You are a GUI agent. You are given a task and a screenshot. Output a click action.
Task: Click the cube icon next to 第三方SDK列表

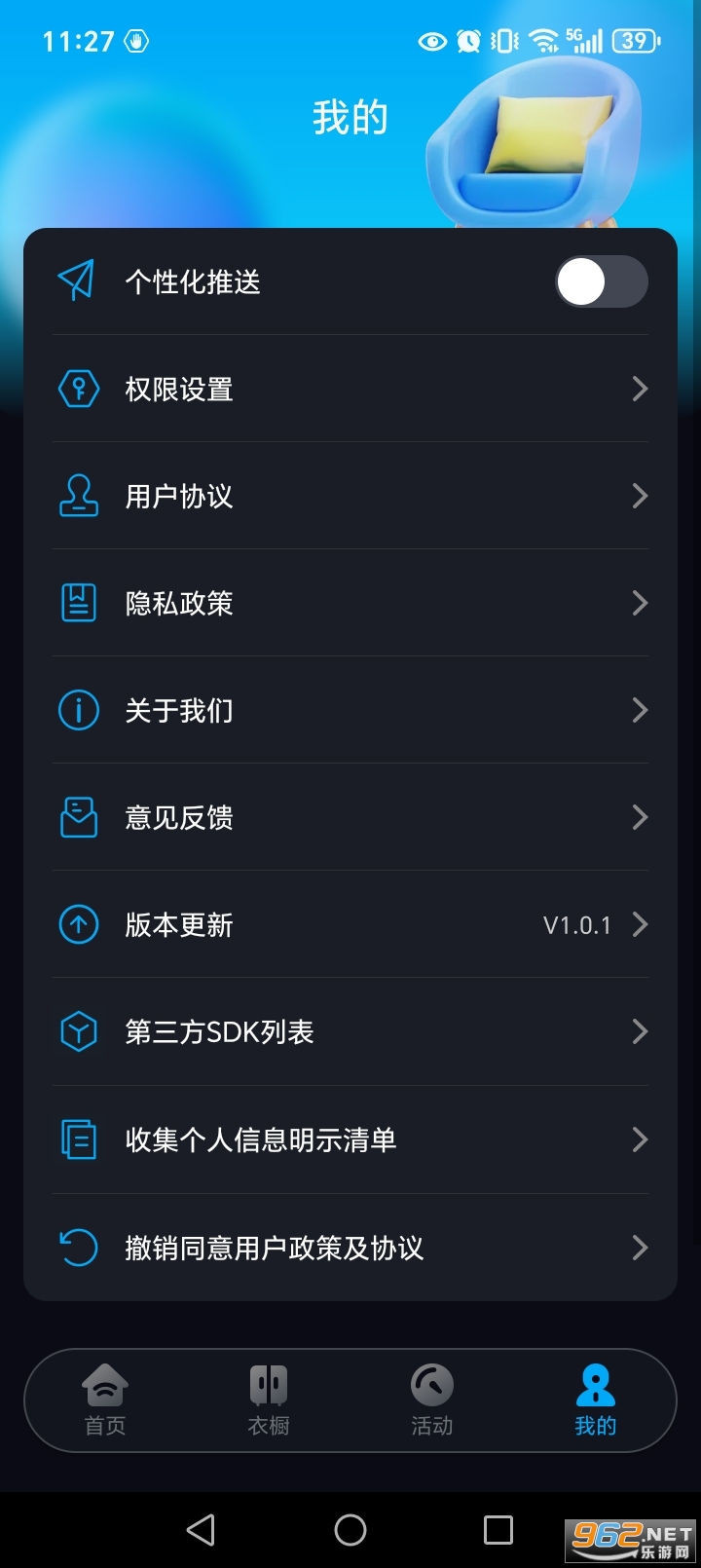(x=78, y=1031)
